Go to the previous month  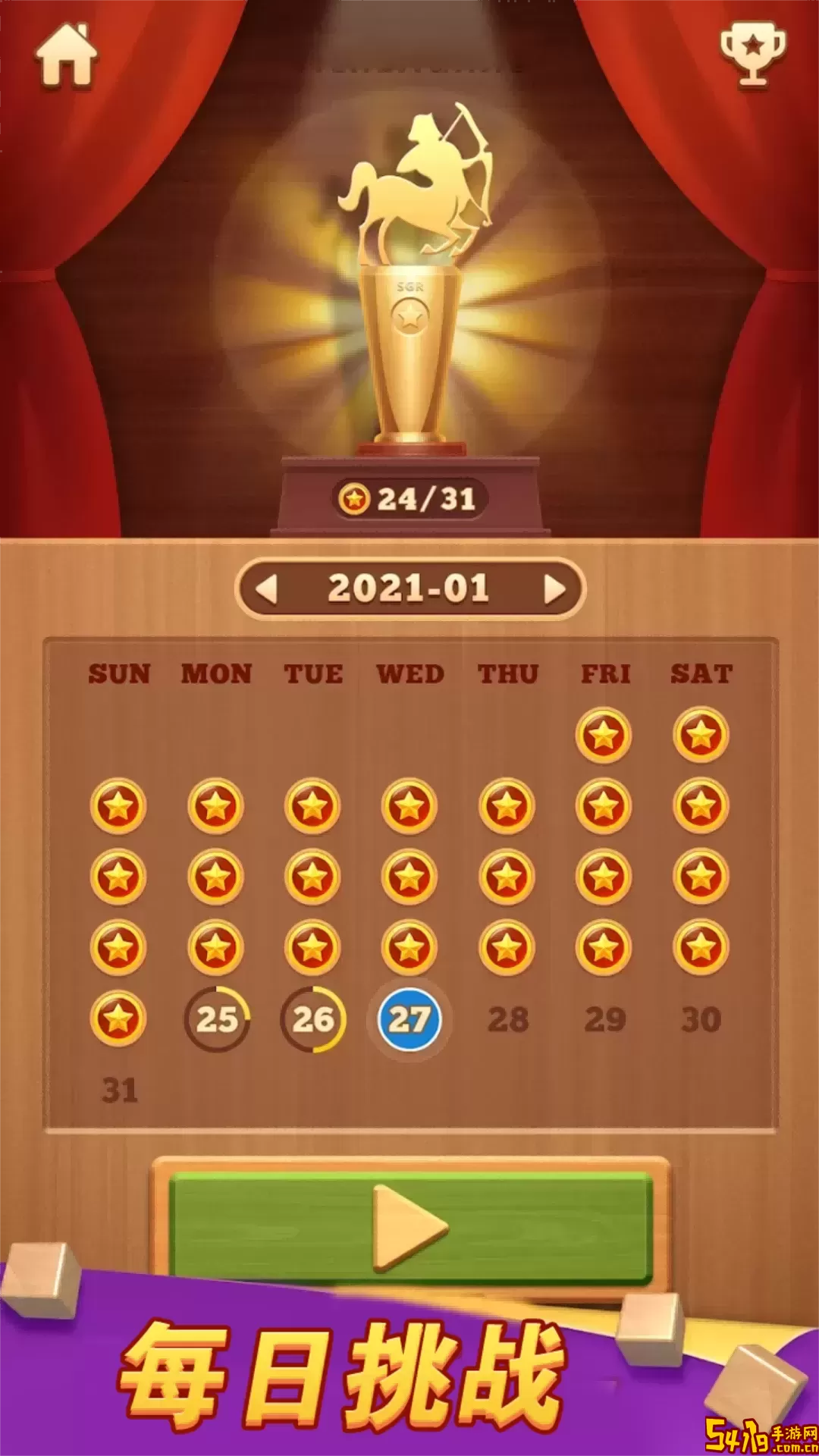[267, 589]
